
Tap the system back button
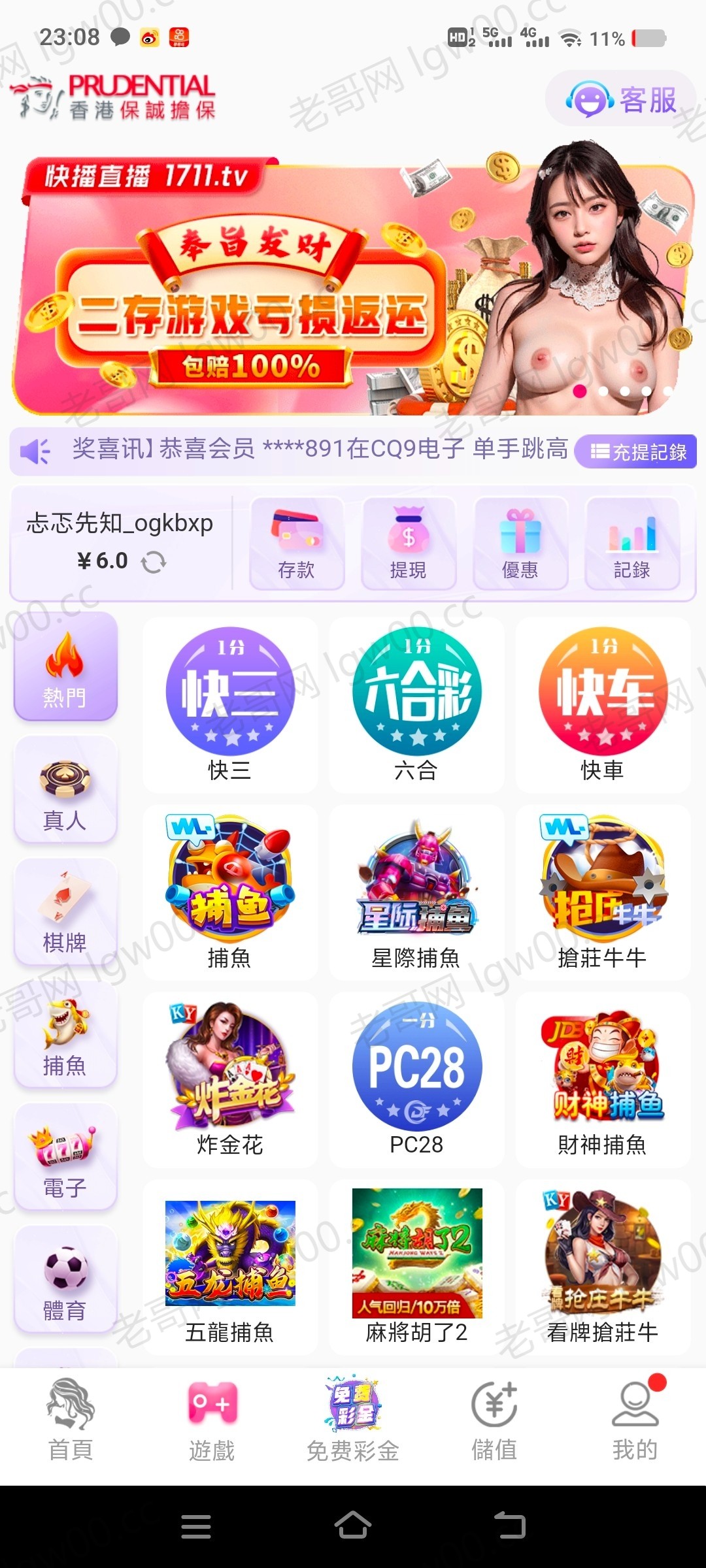click(x=510, y=1526)
